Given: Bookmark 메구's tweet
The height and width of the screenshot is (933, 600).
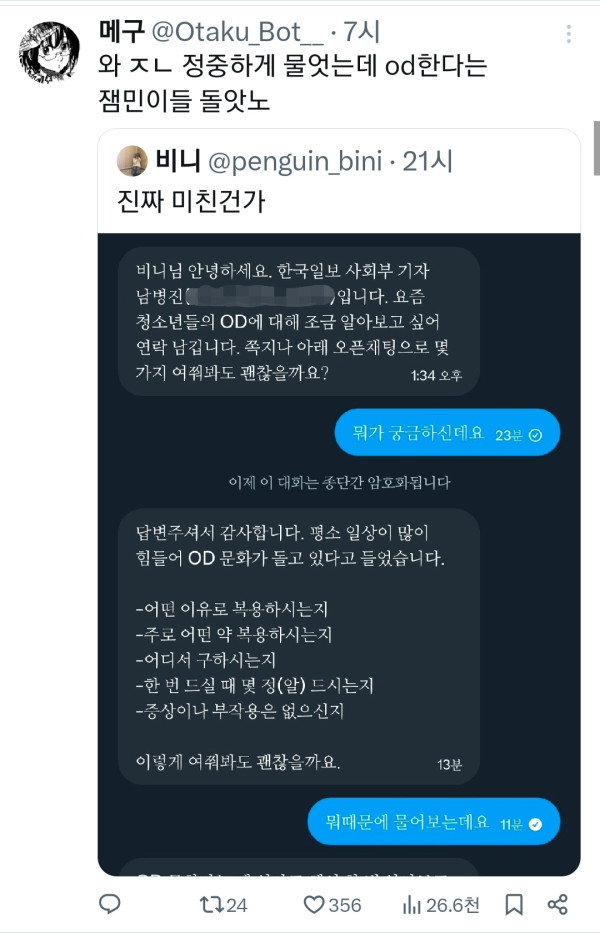Looking at the screenshot, I should coord(514,904).
